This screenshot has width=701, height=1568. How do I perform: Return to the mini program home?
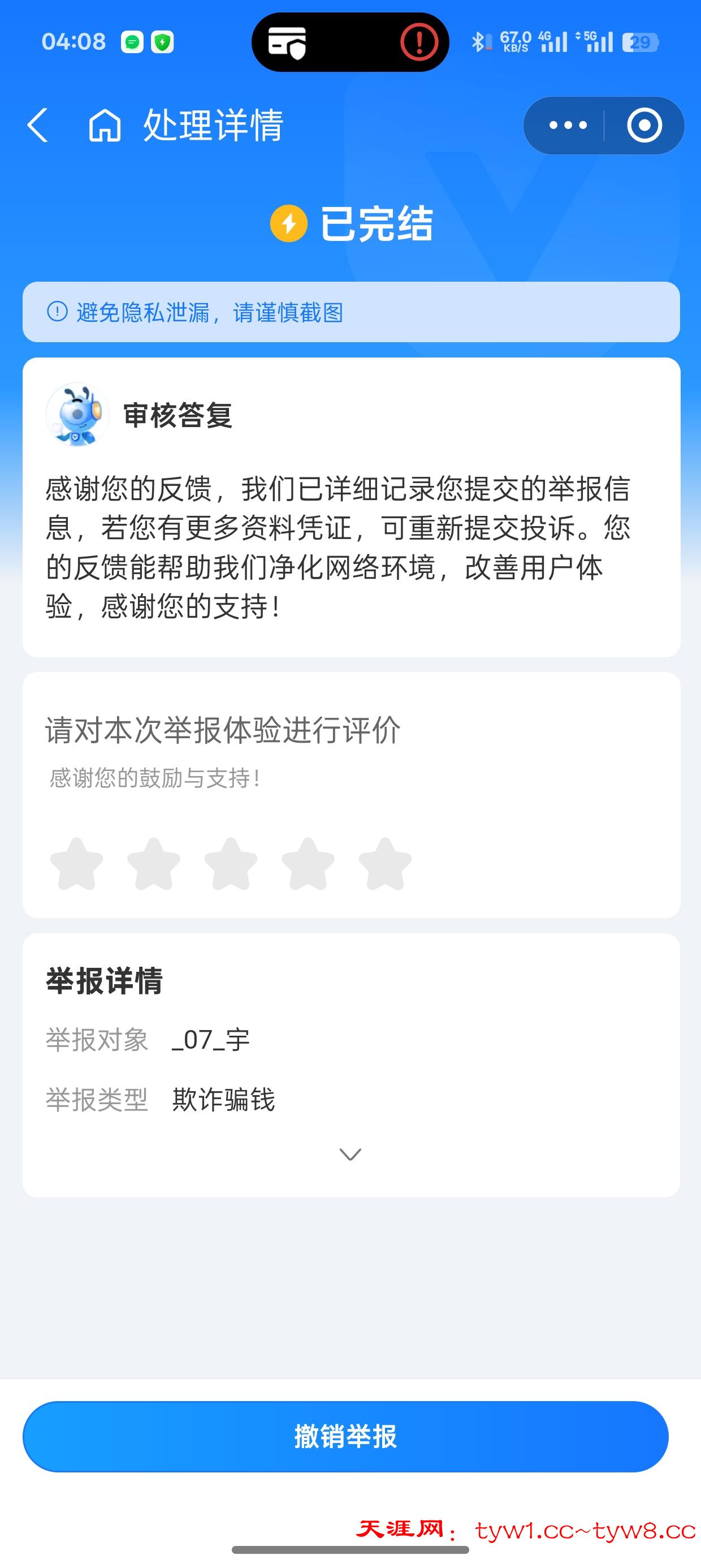click(105, 126)
